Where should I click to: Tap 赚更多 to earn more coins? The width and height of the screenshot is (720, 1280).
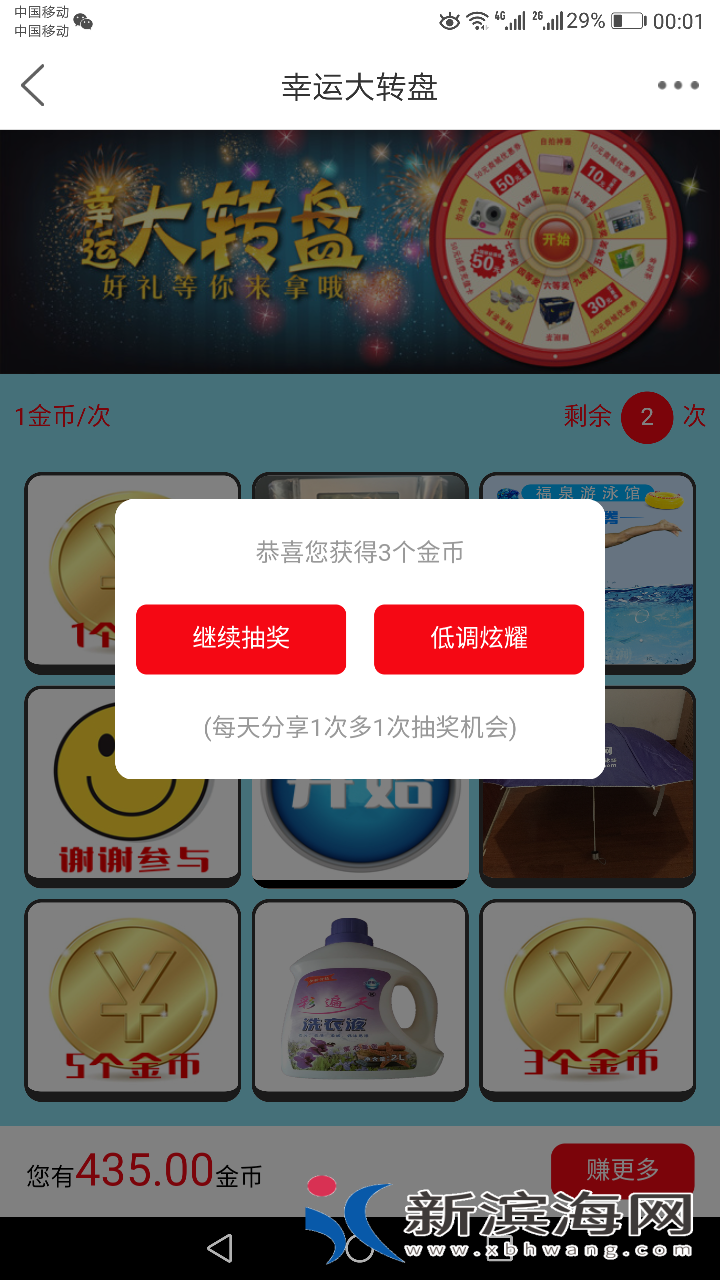coord(622,1167)
